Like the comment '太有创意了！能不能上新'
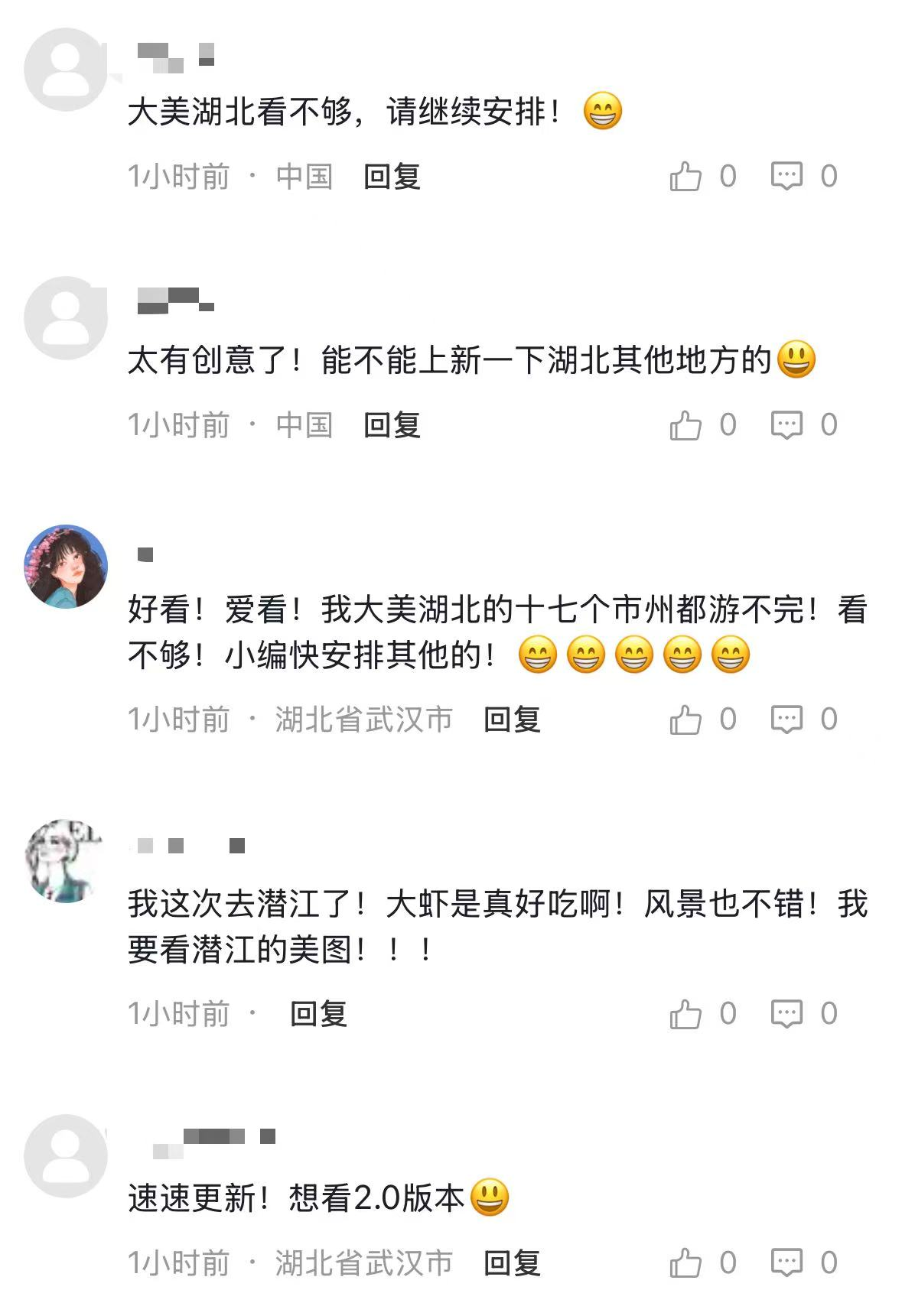Viewport: 902px width, 1316px height. pos(685,425)
